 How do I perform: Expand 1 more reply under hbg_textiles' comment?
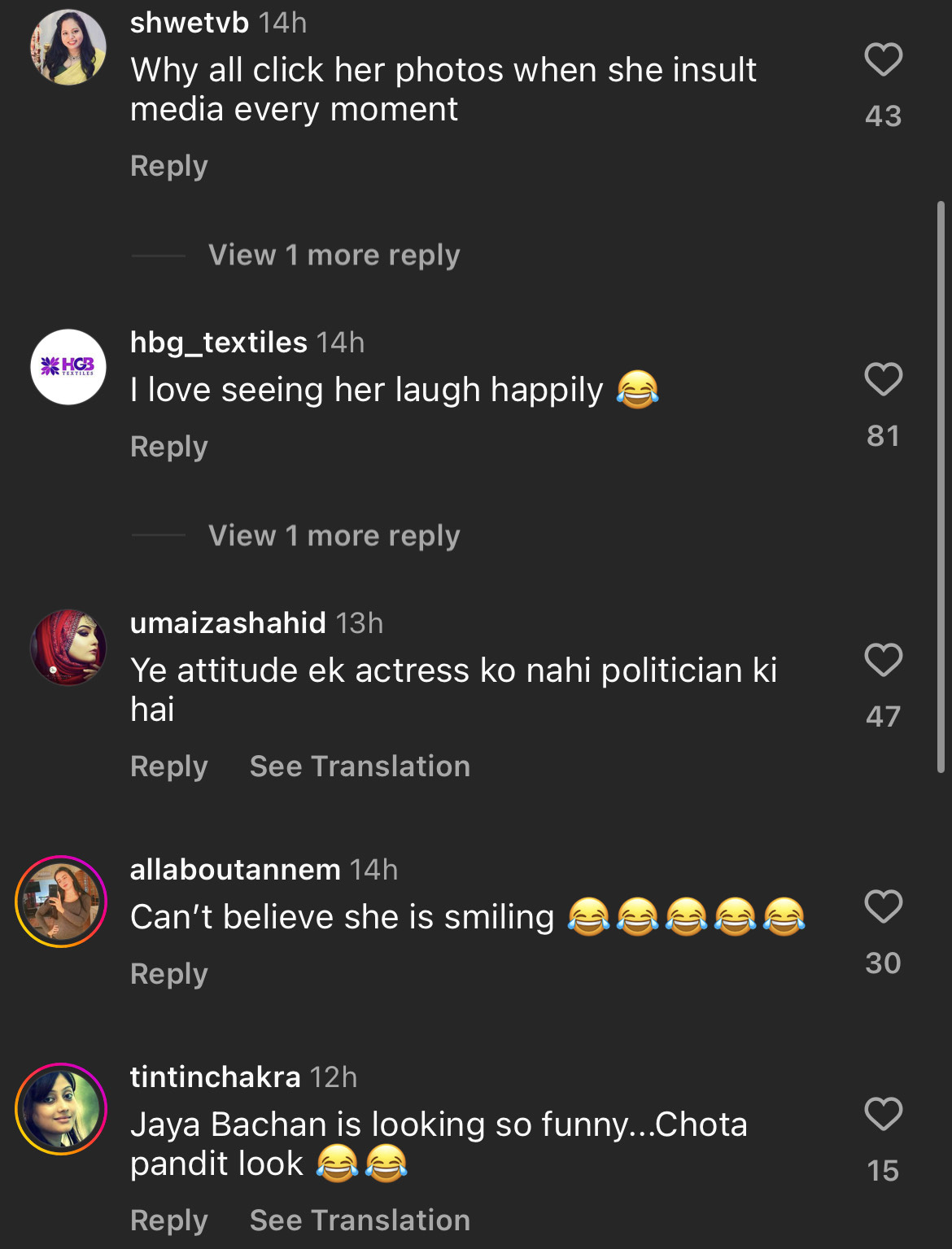[334, 536]
